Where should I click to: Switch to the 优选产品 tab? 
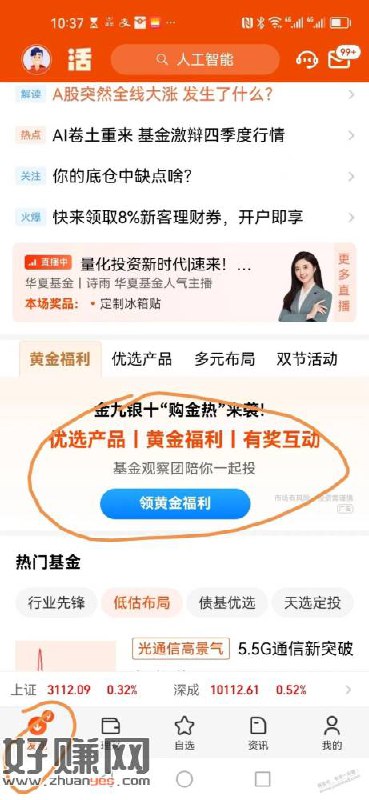(x=141, y=359)
